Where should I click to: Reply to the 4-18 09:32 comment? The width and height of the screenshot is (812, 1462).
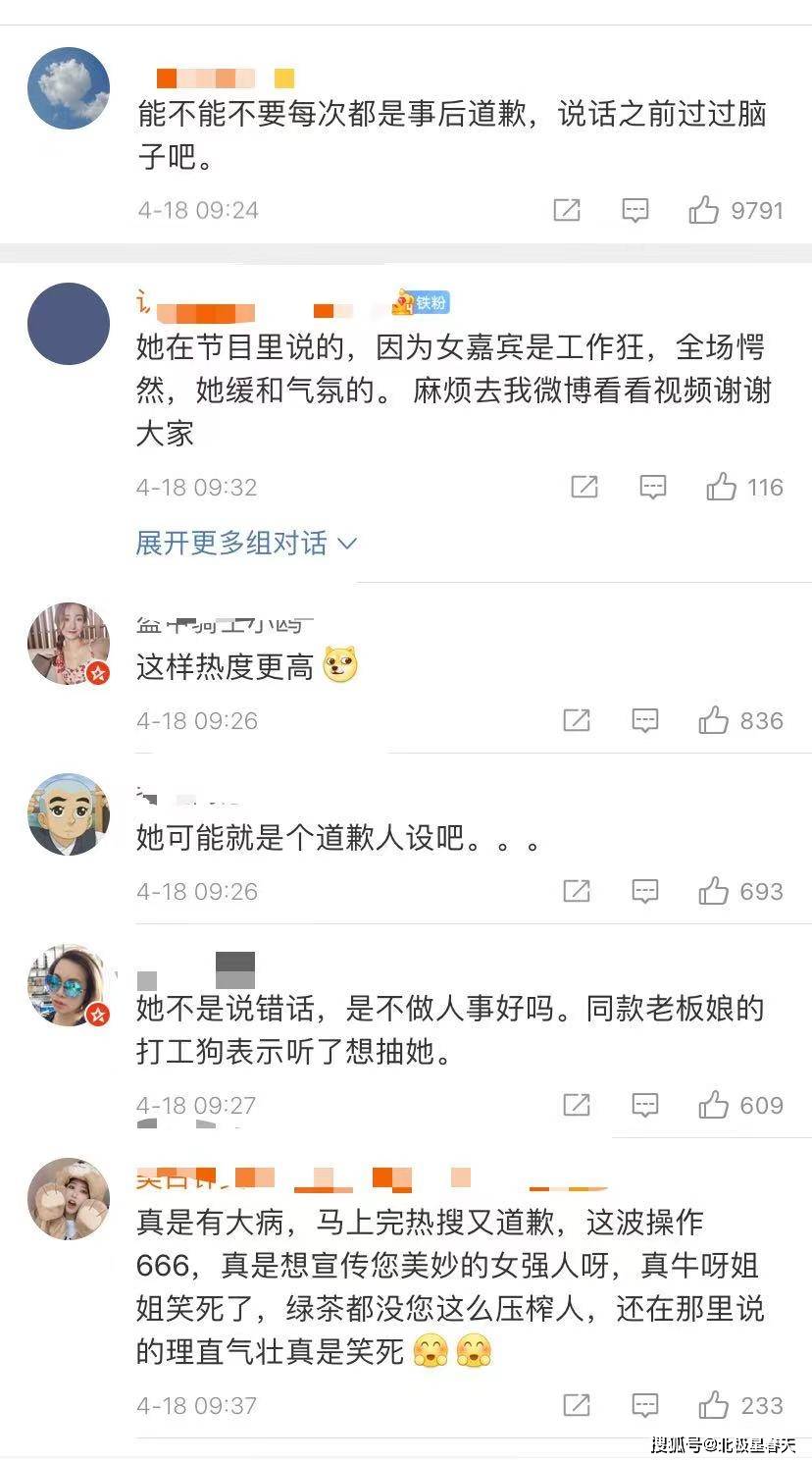click(653, 487)
